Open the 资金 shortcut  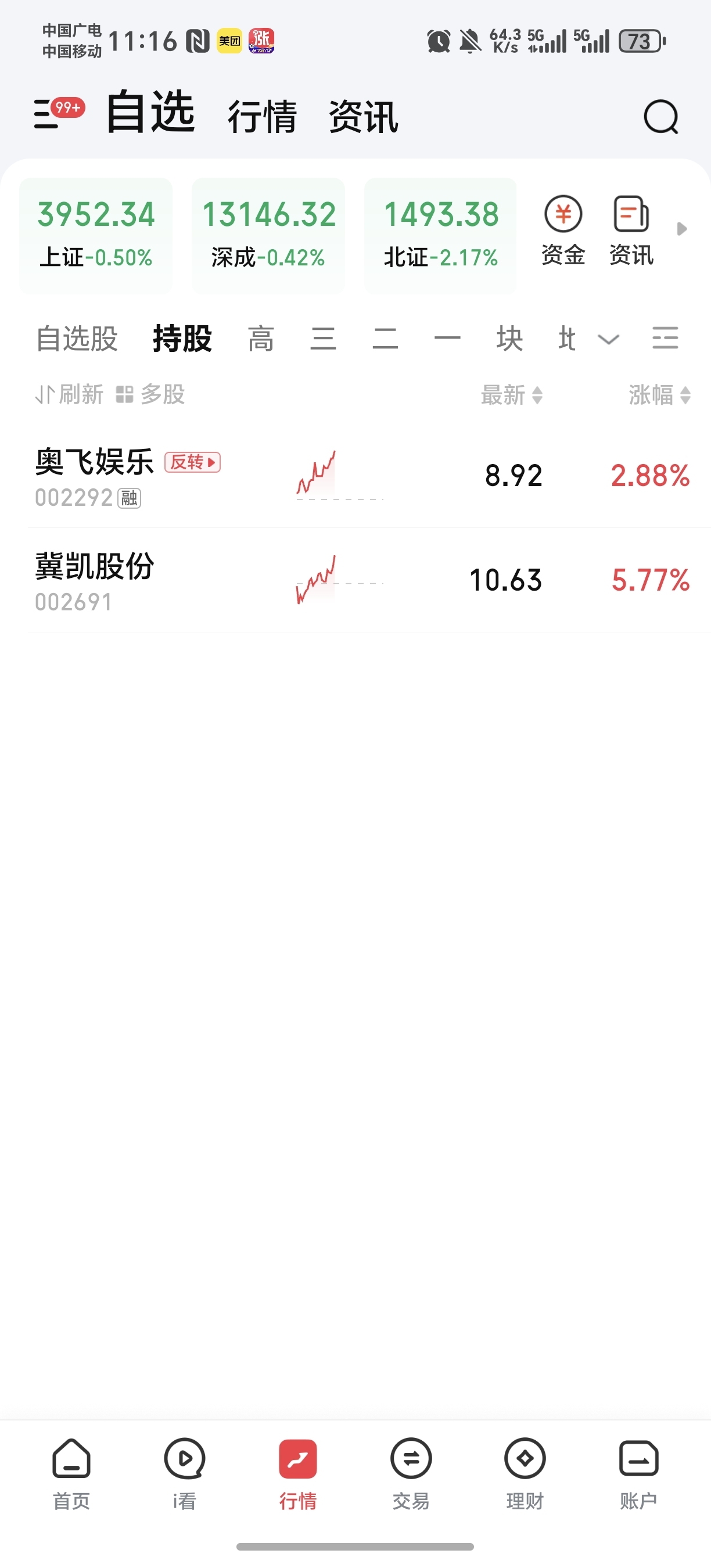[x=563, y=231]
